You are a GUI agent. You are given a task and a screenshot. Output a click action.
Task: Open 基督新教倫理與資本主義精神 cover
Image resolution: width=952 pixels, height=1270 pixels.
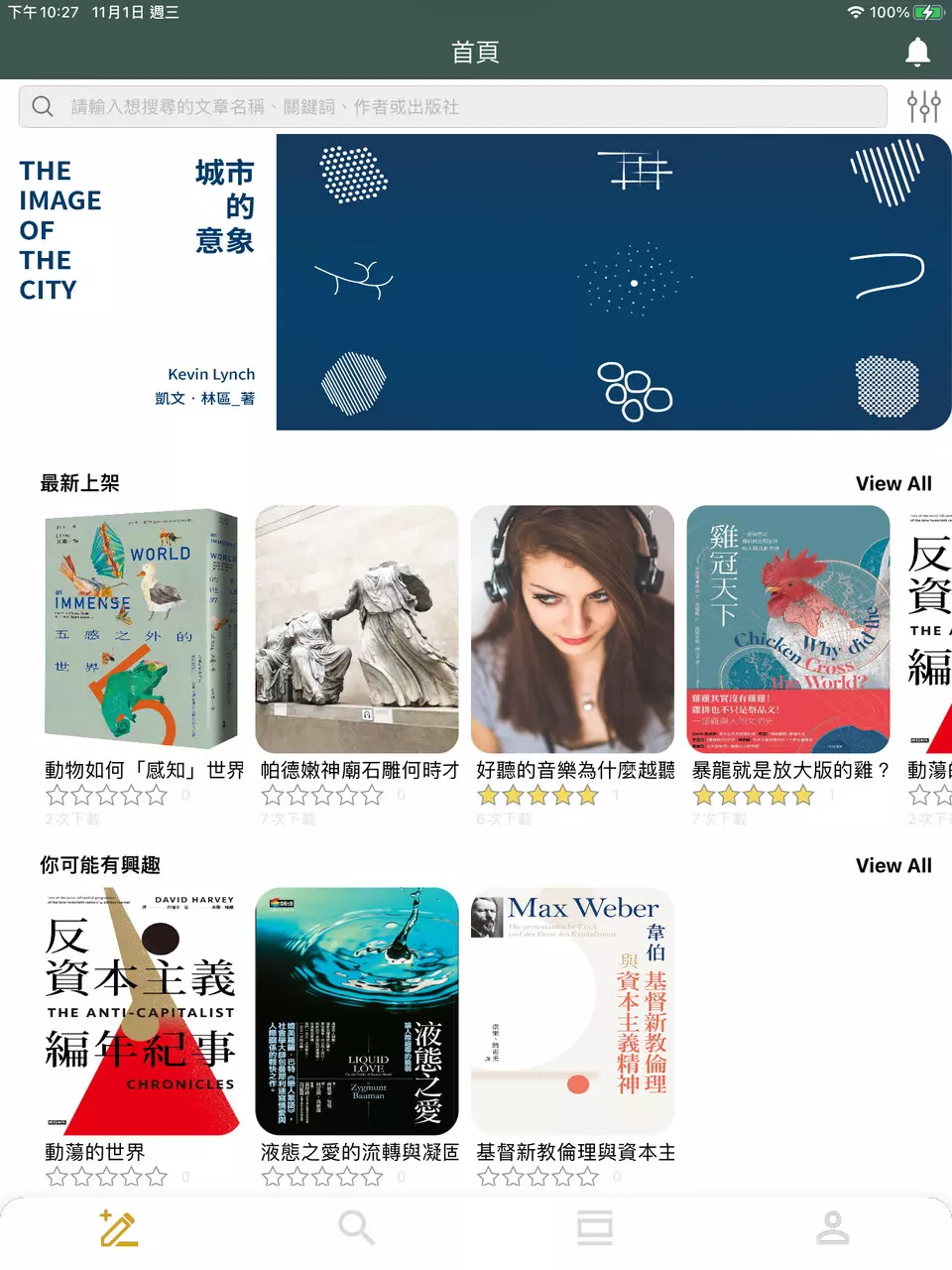pos(572,1010)
